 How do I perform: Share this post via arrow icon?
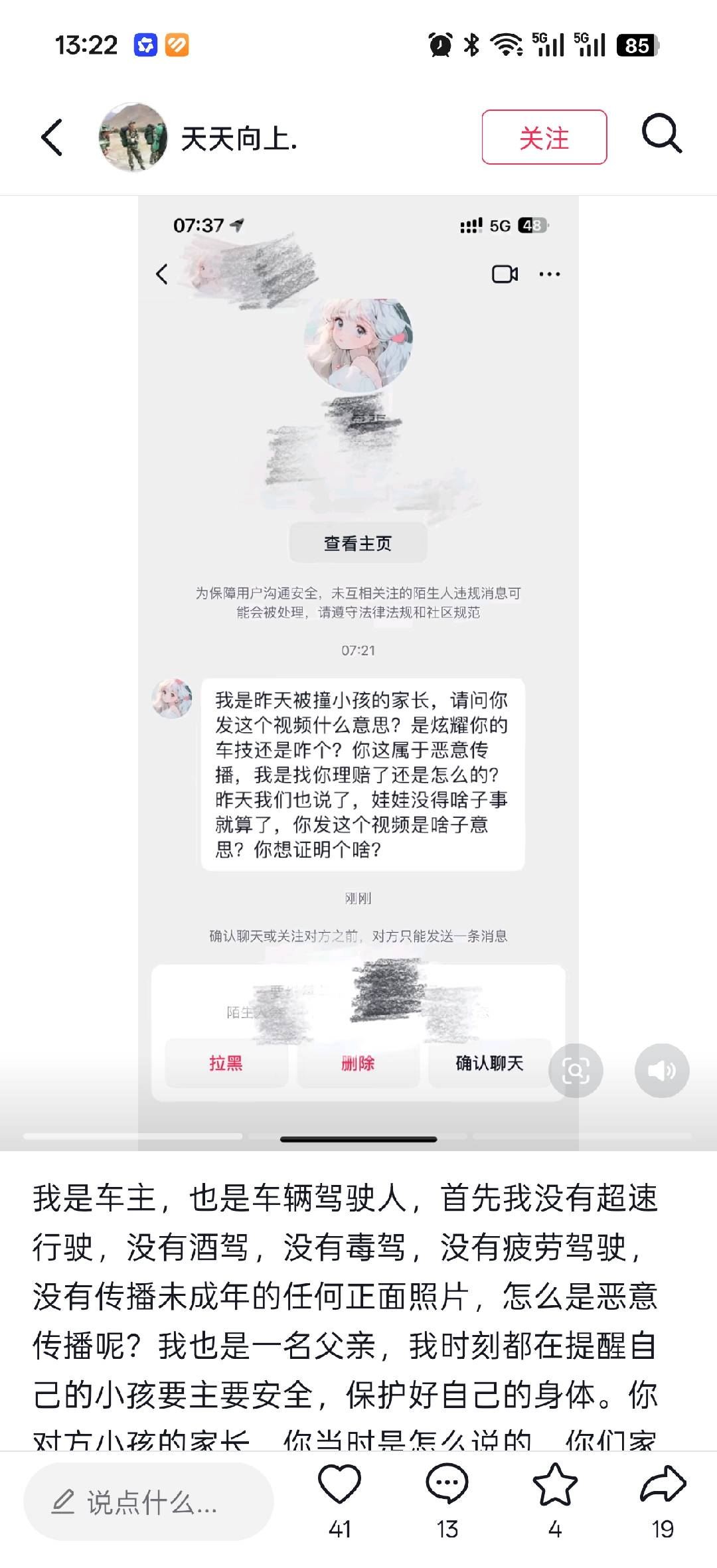[x=662, y=1485]
